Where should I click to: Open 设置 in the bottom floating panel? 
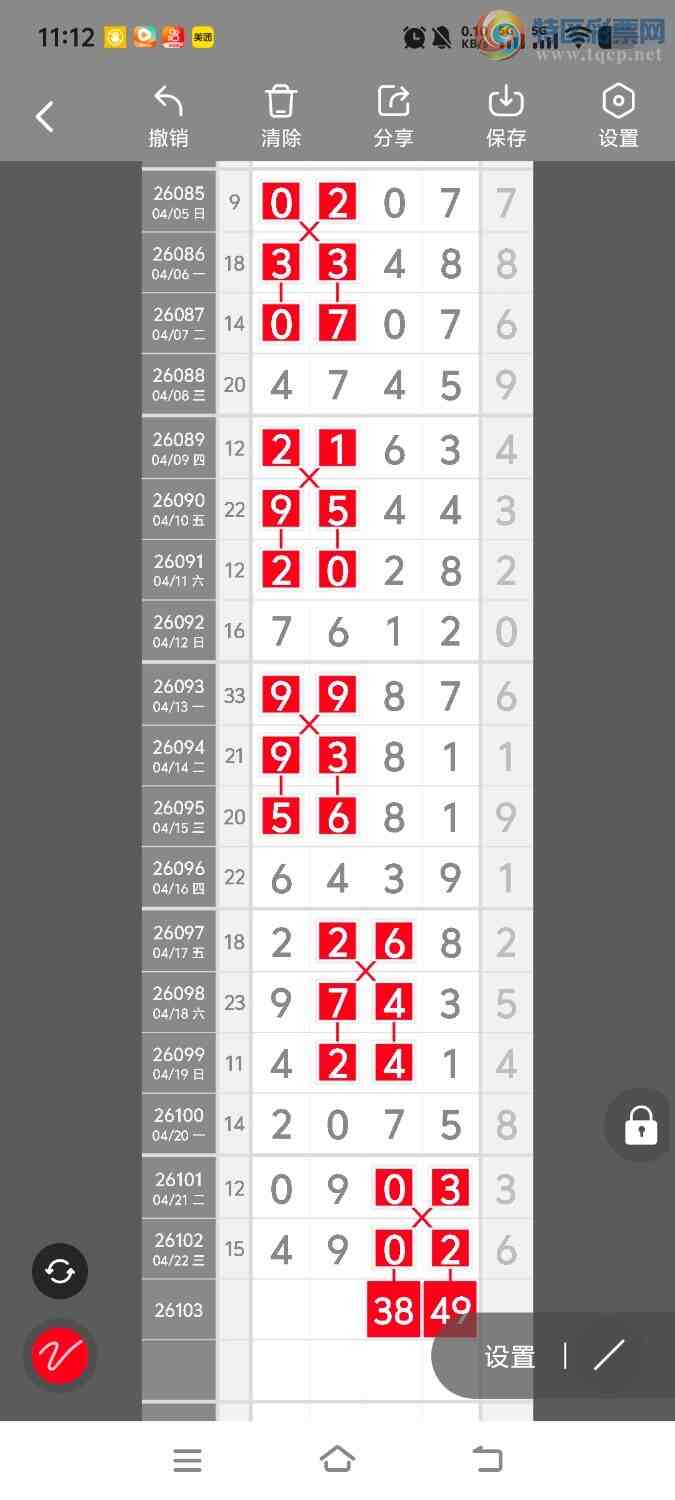pyautogui.click(x=510, y=1357)
